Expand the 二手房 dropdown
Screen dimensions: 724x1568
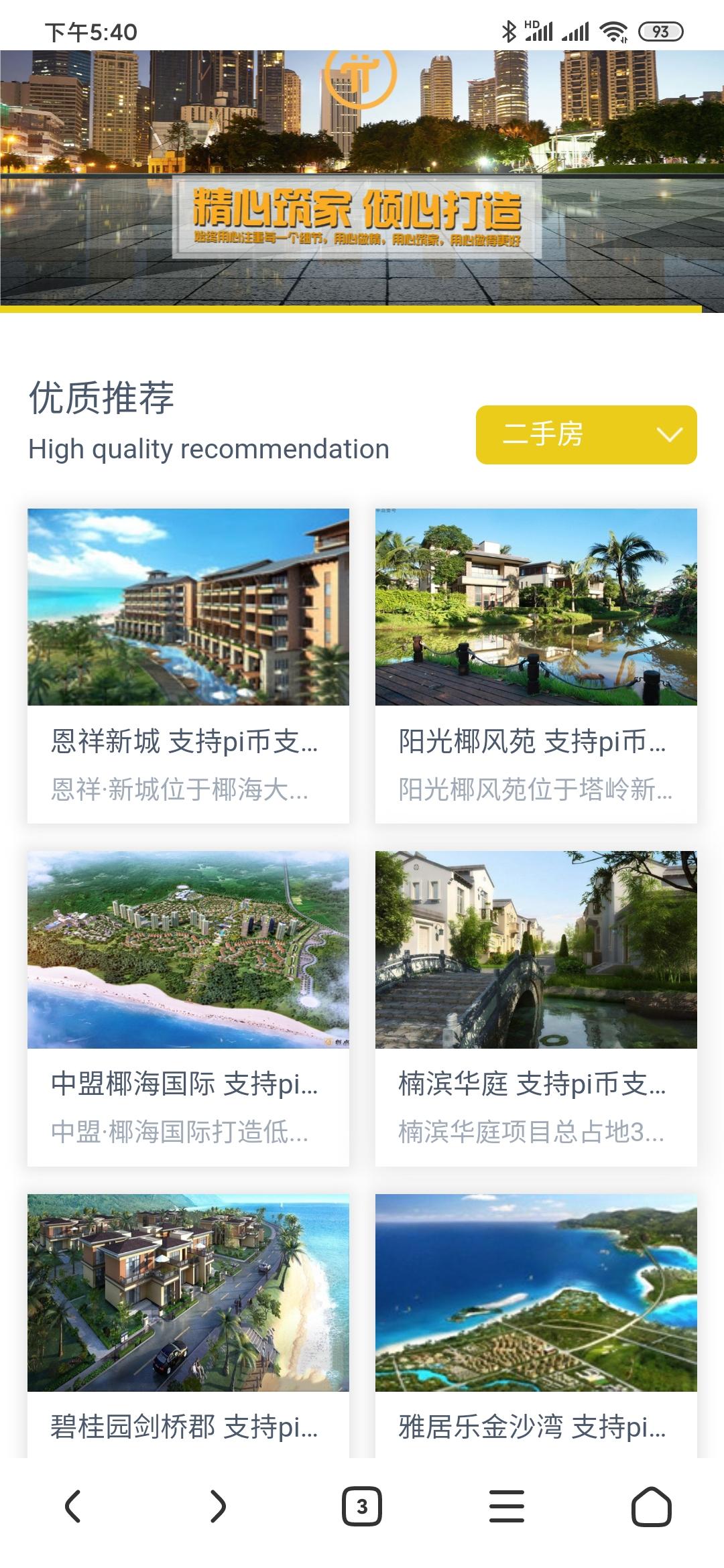coord(586,435)
